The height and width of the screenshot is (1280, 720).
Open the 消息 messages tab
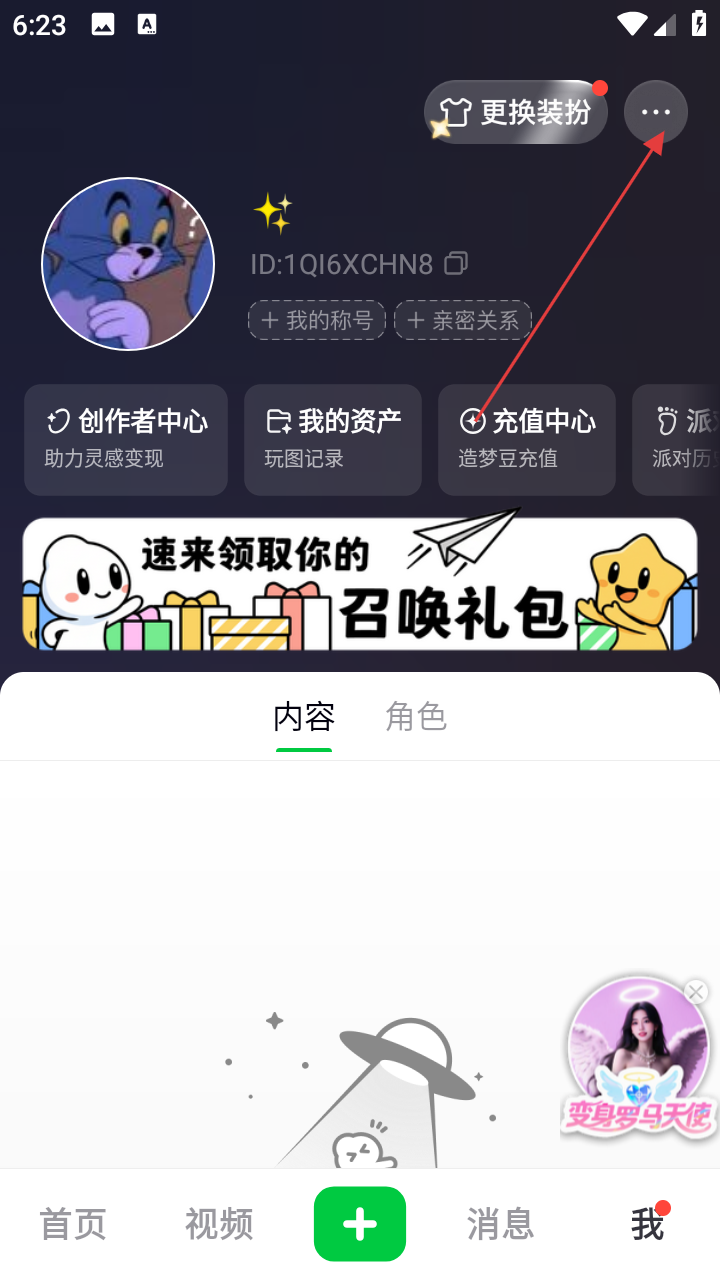click(x=500, y=1224)
